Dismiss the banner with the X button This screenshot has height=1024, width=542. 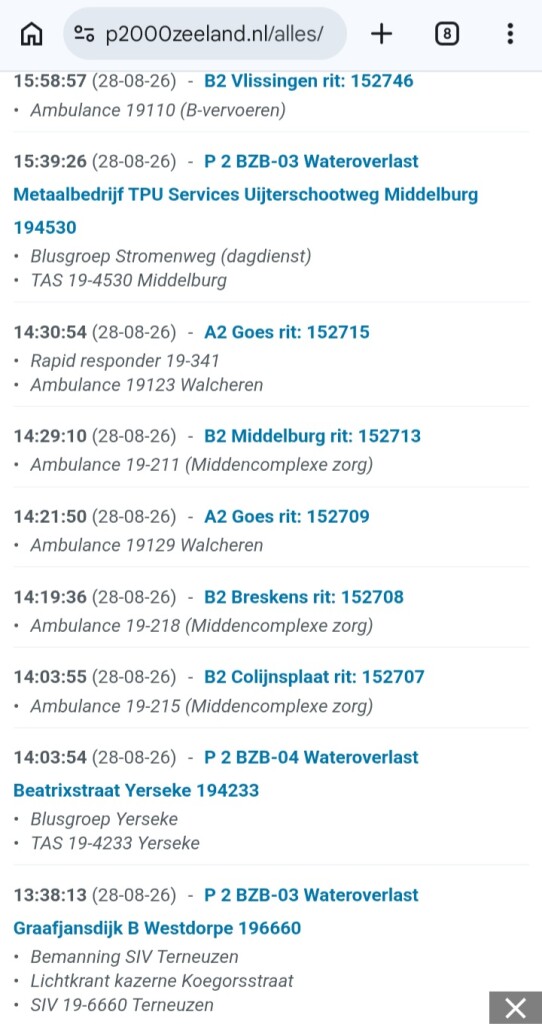(515, 1008)
